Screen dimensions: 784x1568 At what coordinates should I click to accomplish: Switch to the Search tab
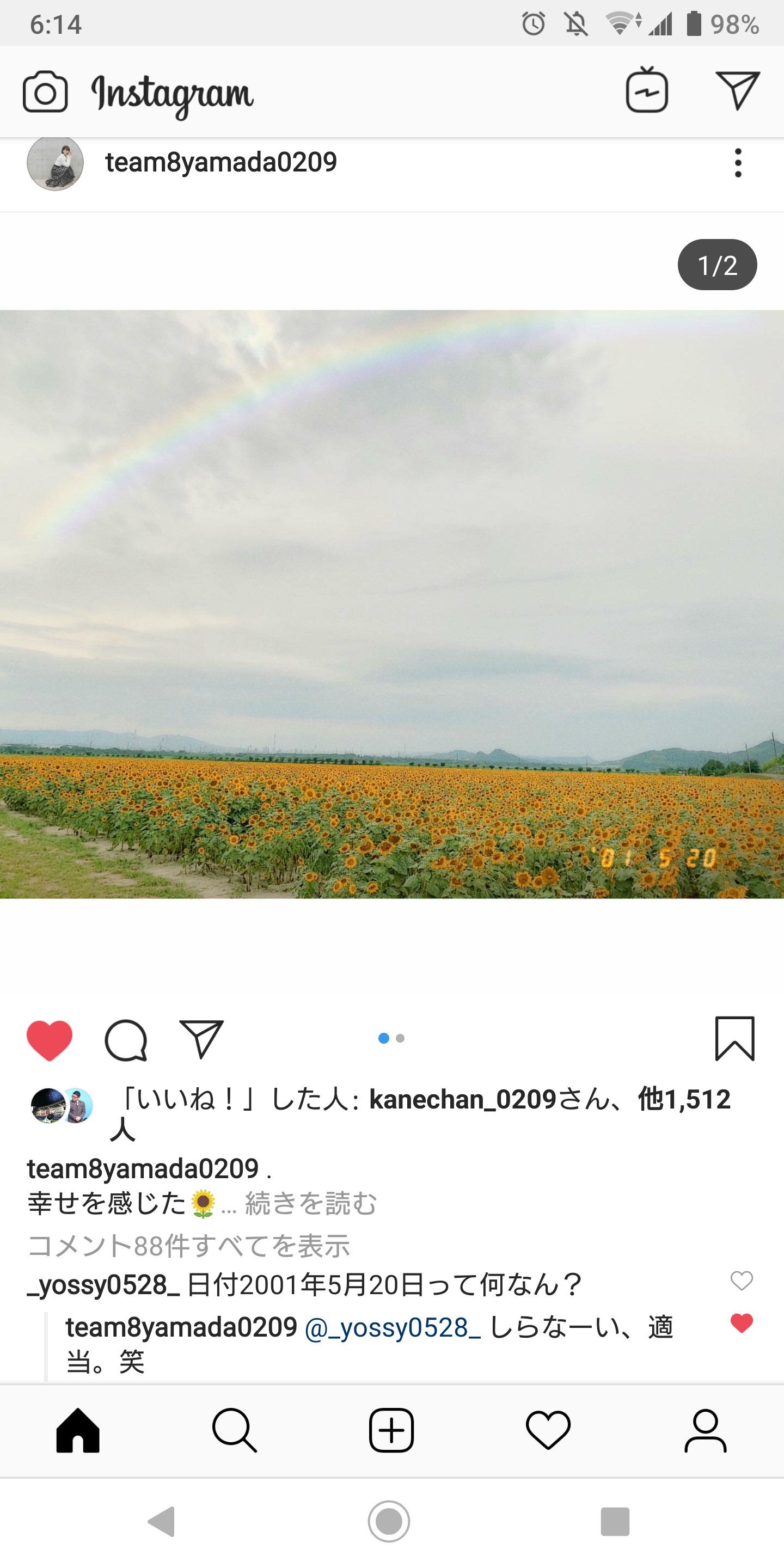point(234,1430)
